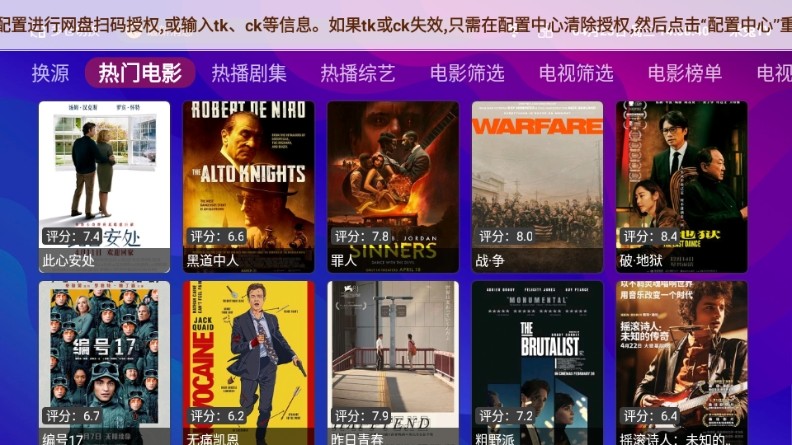This screenshot has width=792, height=445.
Task: Open the movie 昨日青春
Action: tap(393, 362)
